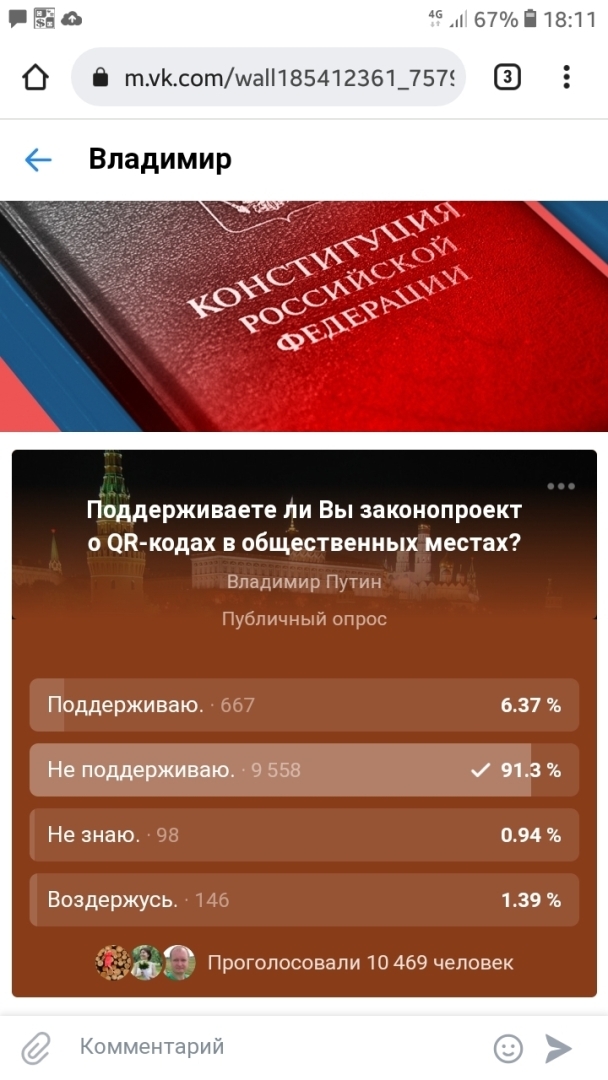Open the browser home page
The width and height of the screenshot is (608, 1080).
[35, 77]
